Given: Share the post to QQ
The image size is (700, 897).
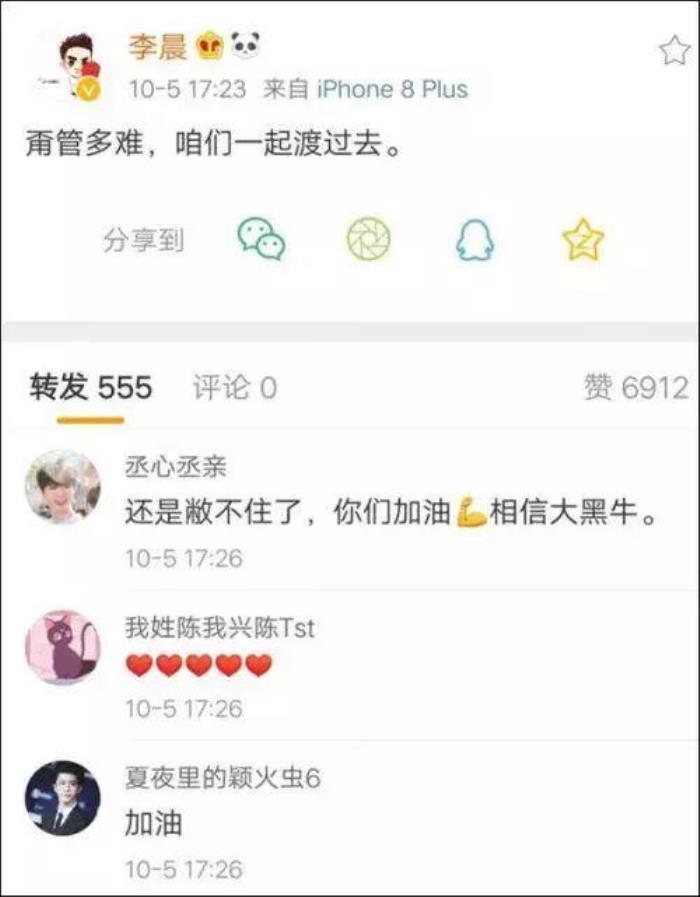Looking at the screenshot, I should pos(475,240).
